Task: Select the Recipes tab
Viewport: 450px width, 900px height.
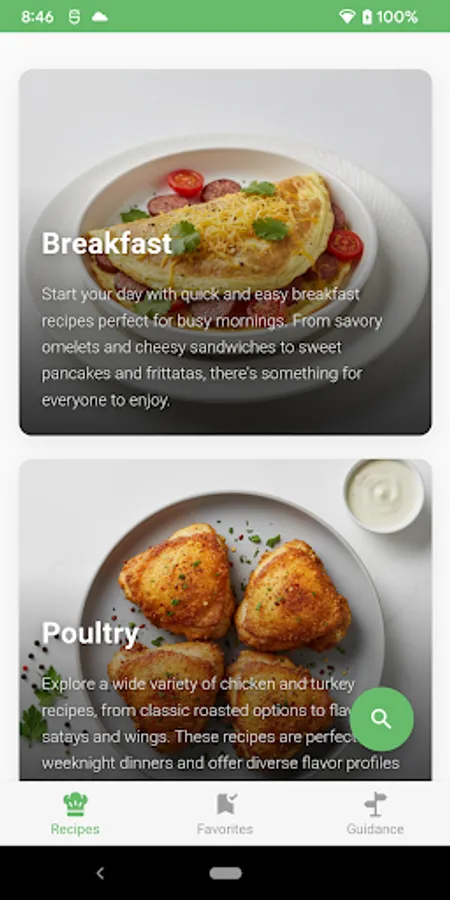Action: click(75, 813)
